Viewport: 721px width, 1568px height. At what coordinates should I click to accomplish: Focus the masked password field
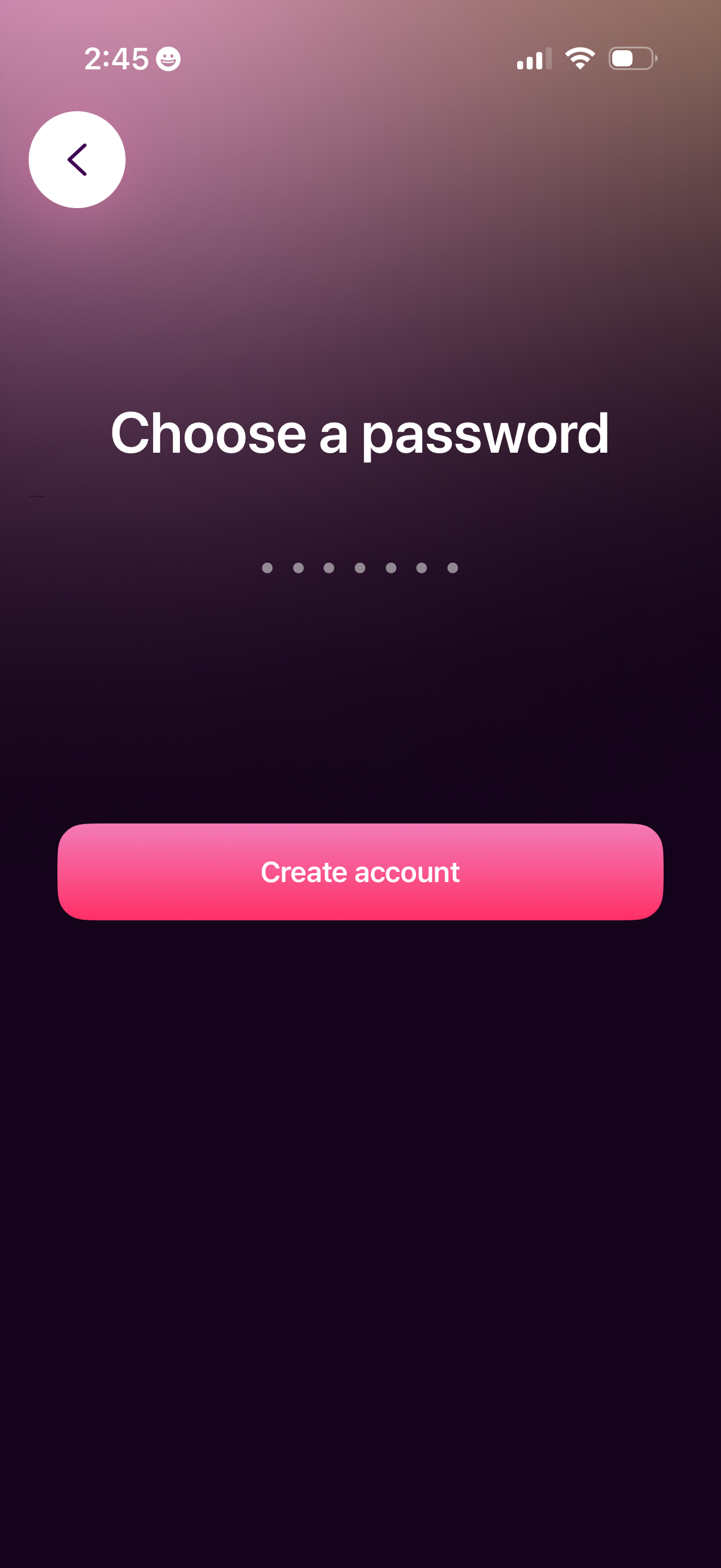pyautogui.click(x=359, y=568)
